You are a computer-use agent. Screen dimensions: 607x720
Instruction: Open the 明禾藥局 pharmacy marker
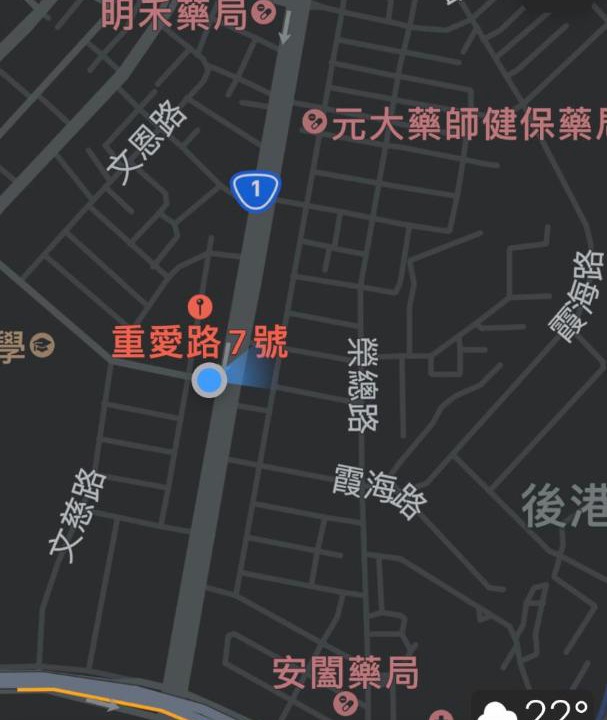(264, 12)
